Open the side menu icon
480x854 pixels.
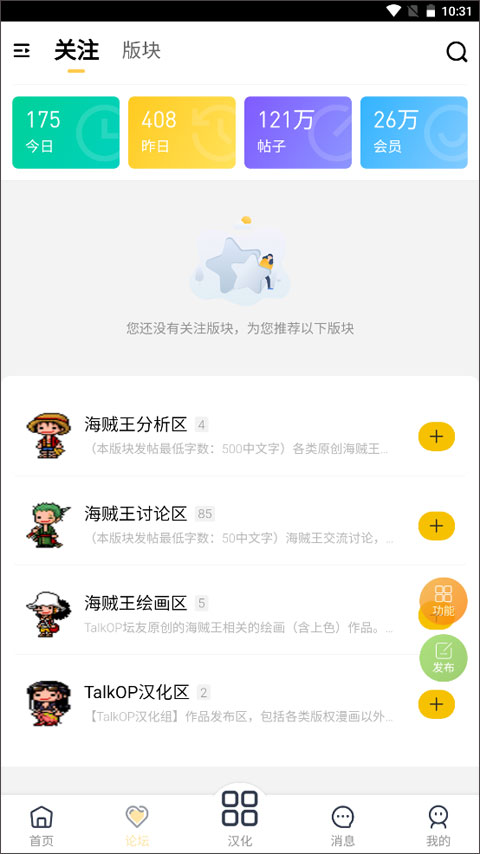(x=22, y=51)
